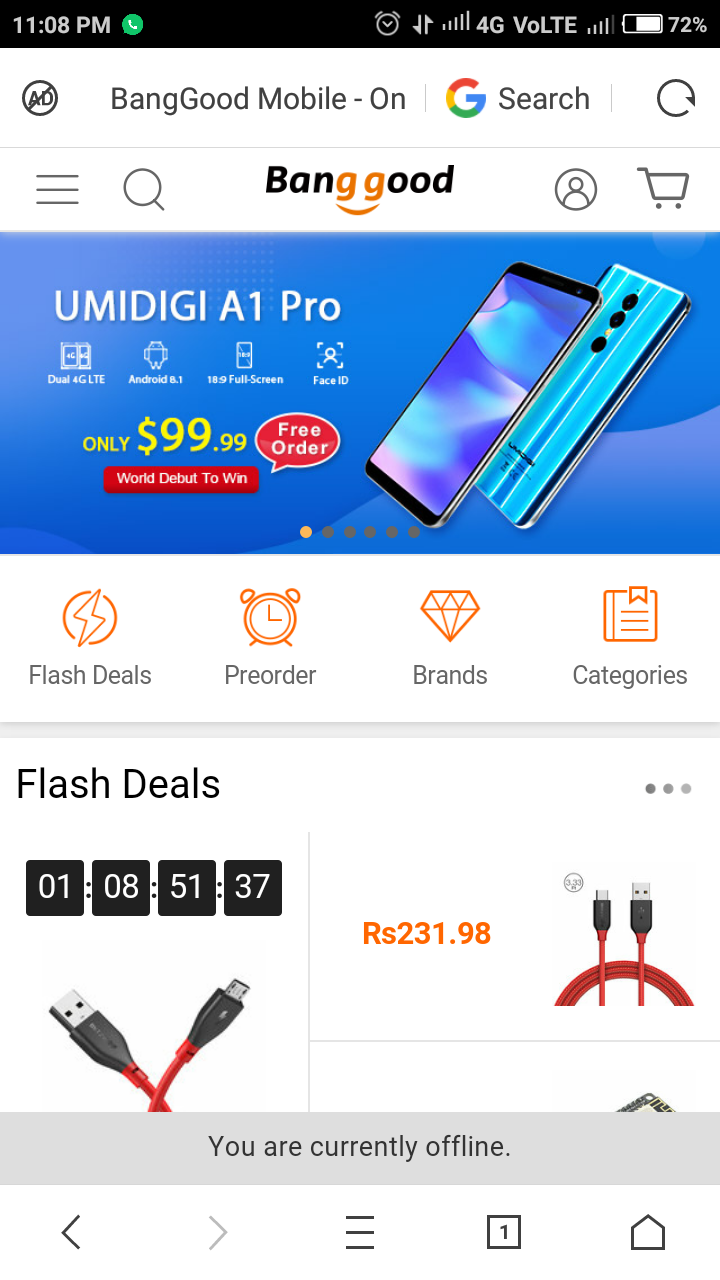View the shopping cart

[662, 188]
